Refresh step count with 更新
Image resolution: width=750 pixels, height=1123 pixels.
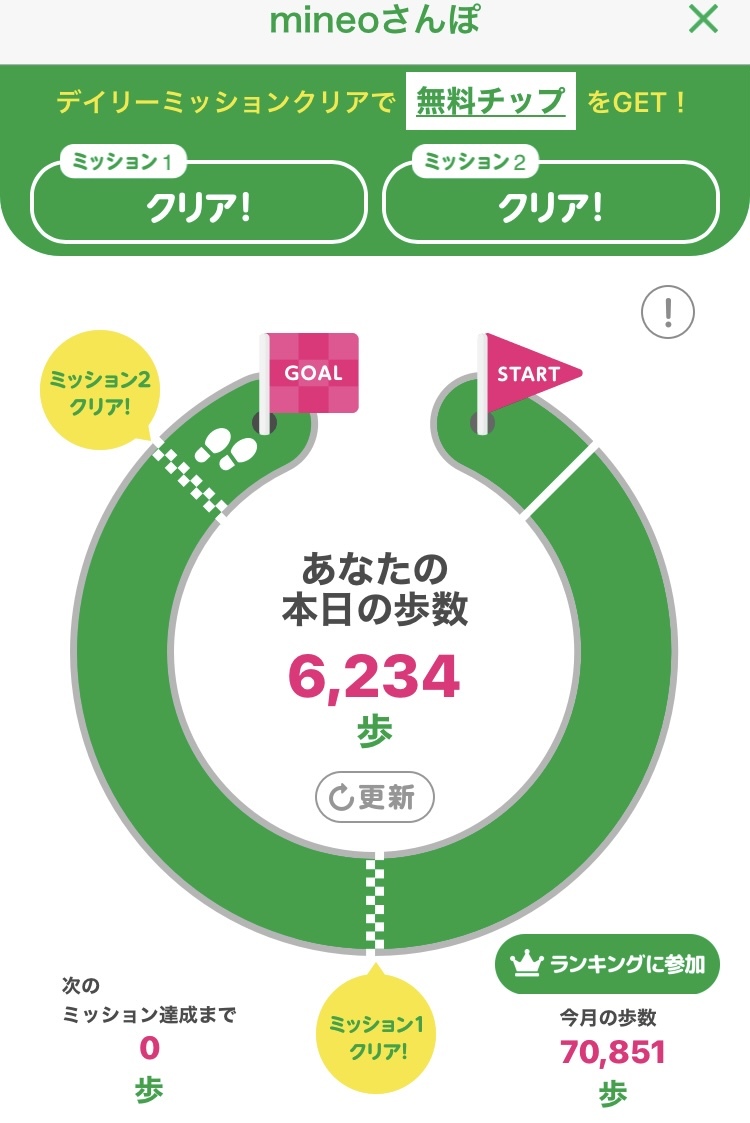coord(375,796)
